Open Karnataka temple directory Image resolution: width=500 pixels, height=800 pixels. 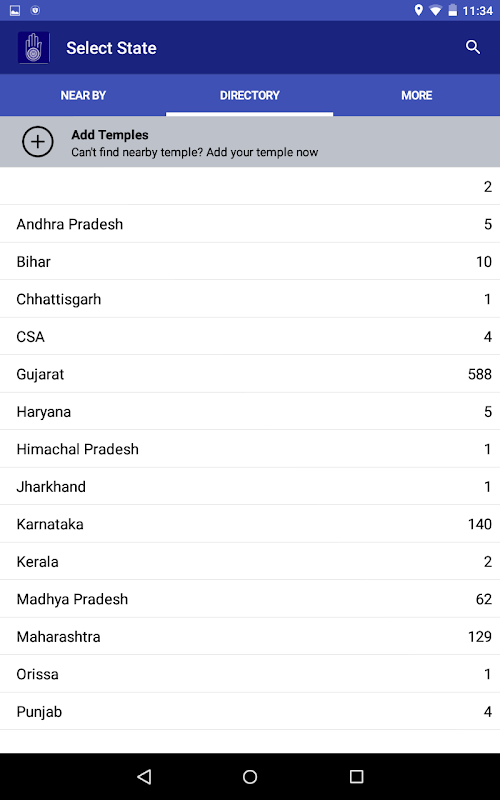coord(250,524)
